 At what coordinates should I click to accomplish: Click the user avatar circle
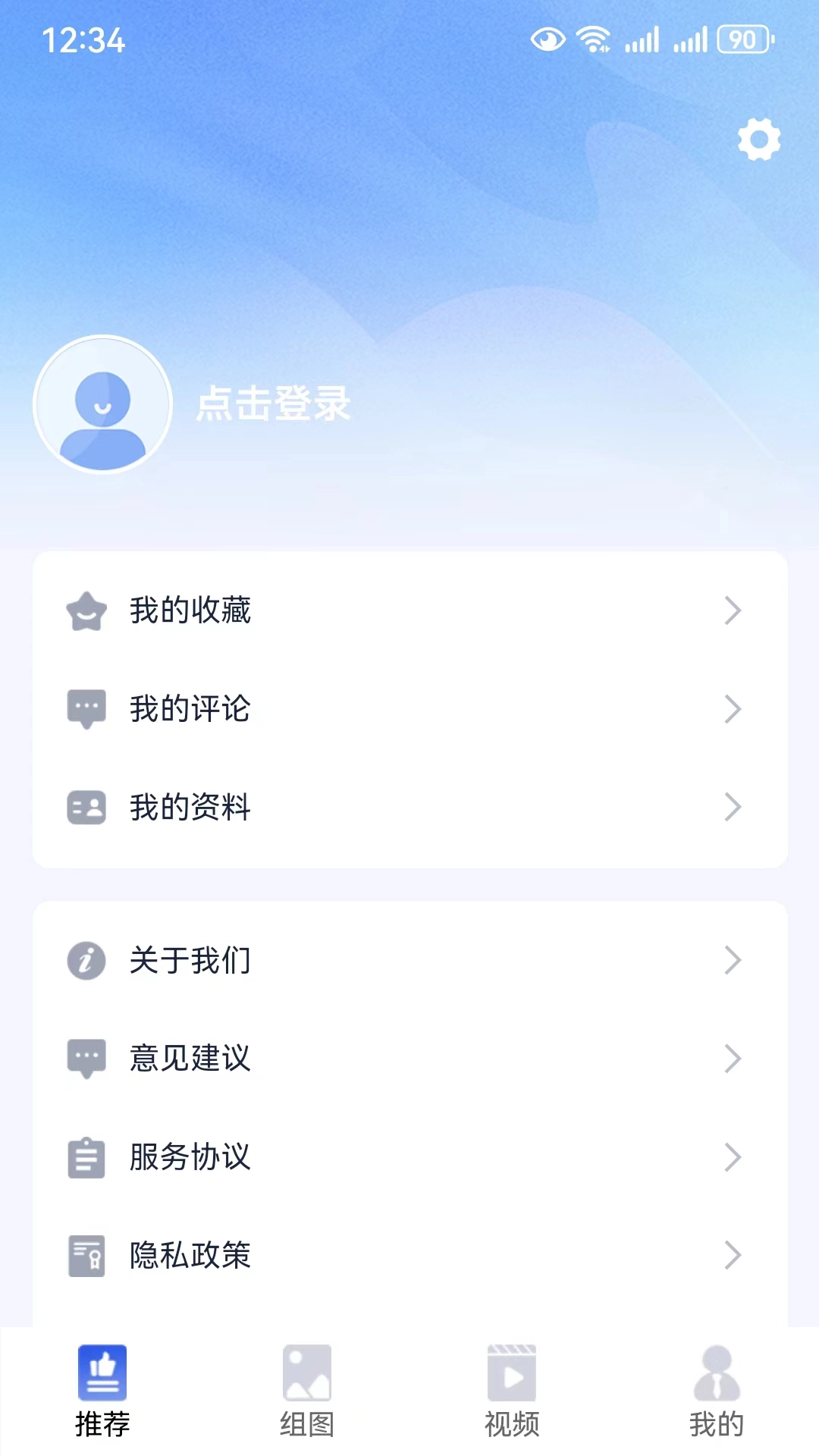[x=102, y=405]
